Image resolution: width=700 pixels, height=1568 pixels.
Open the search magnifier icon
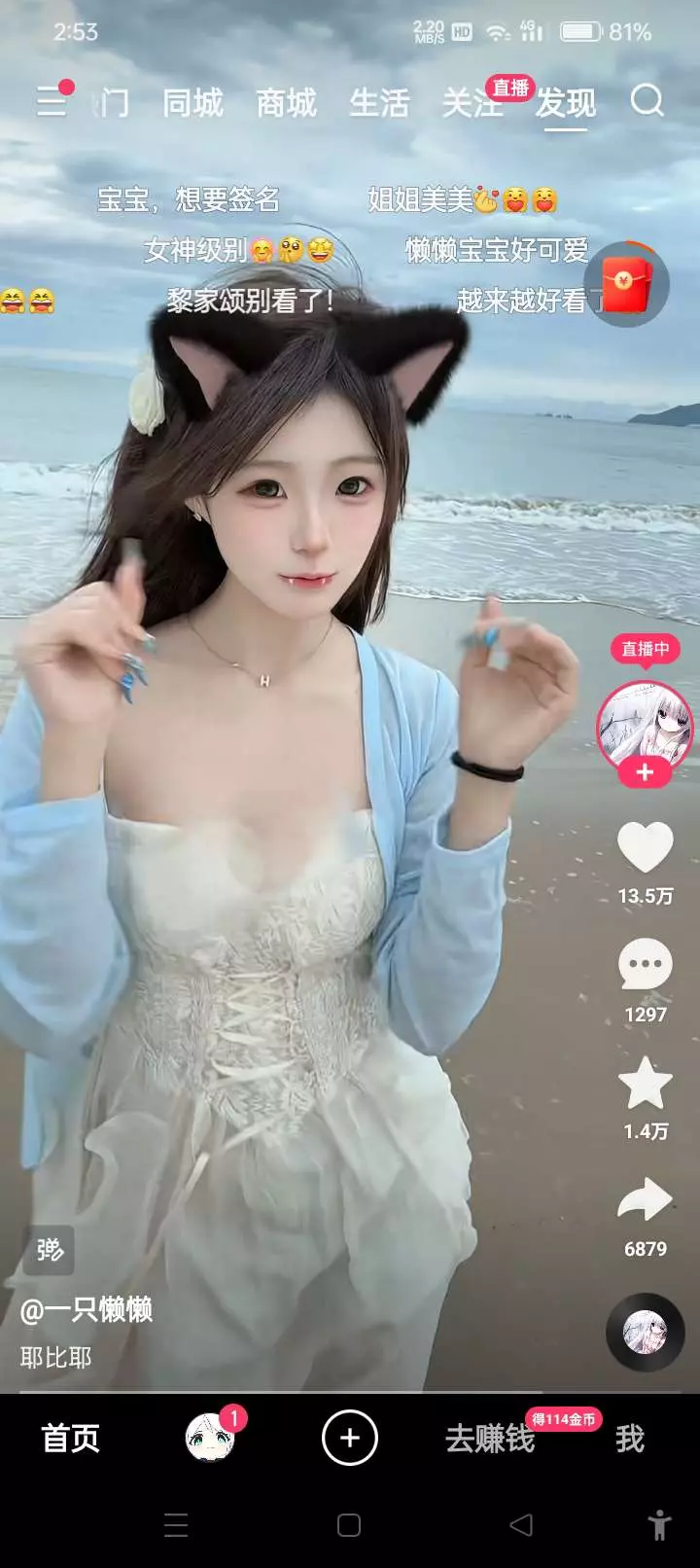(x=647, y=101)
